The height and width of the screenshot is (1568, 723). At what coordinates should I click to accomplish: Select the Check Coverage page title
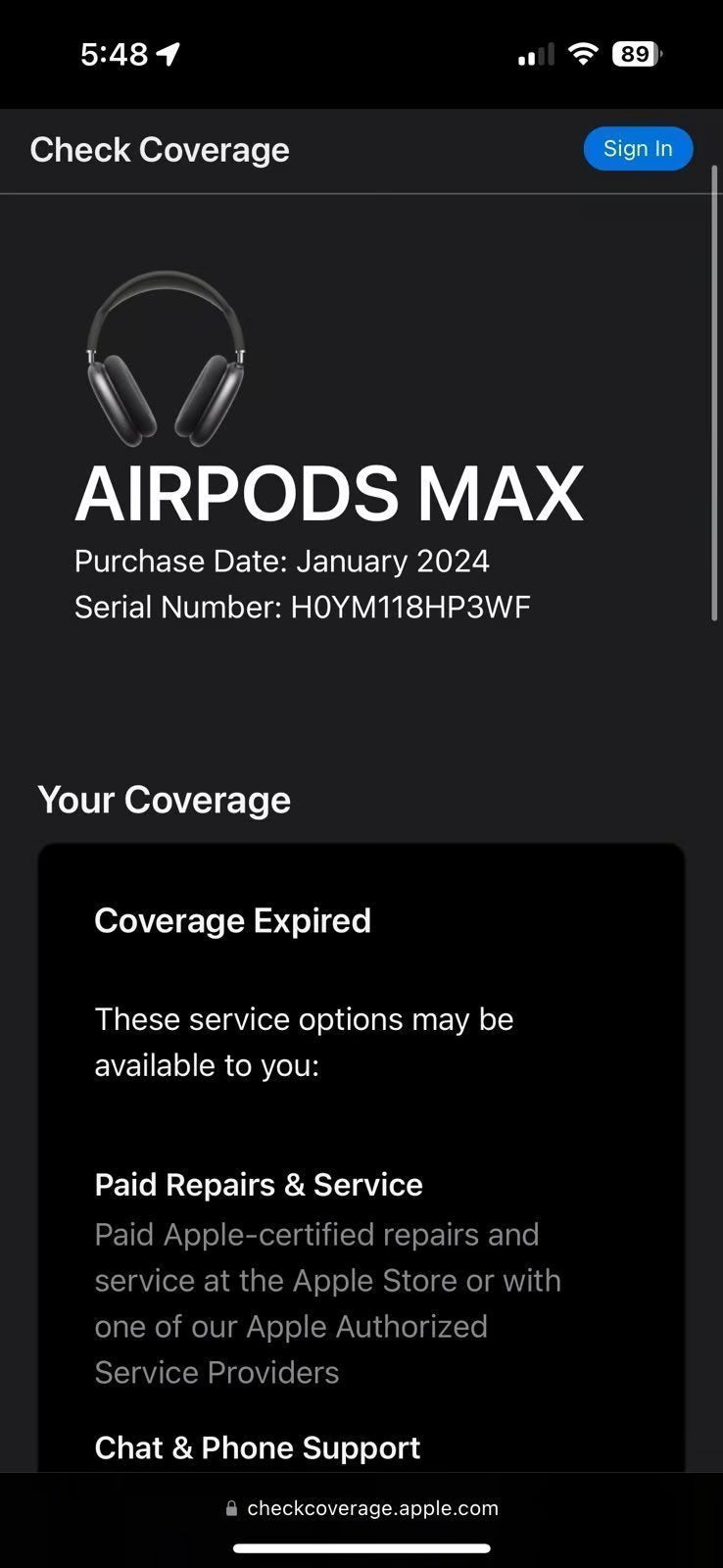160,149
